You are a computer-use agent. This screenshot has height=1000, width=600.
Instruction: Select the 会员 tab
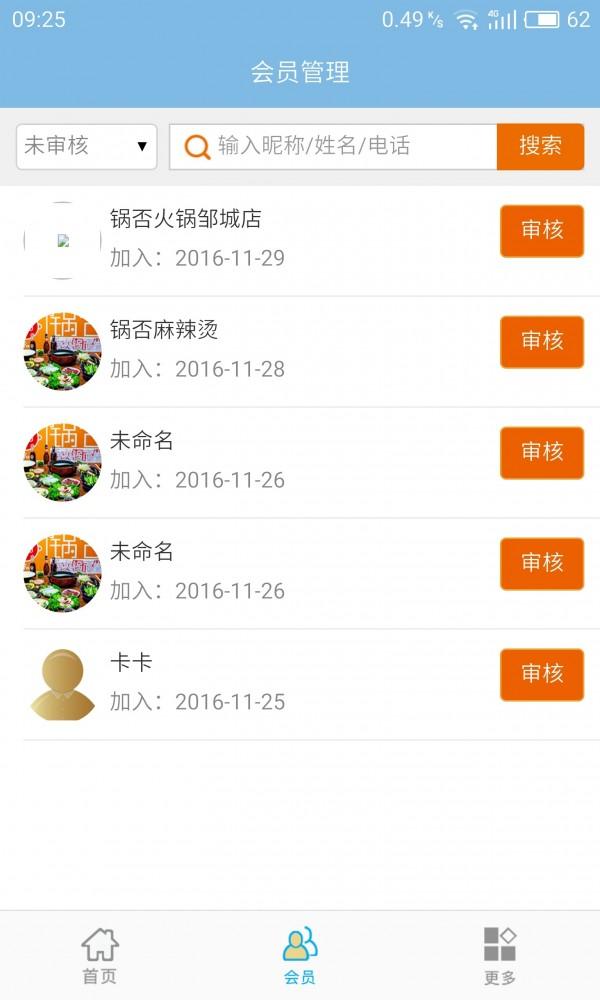299,956
